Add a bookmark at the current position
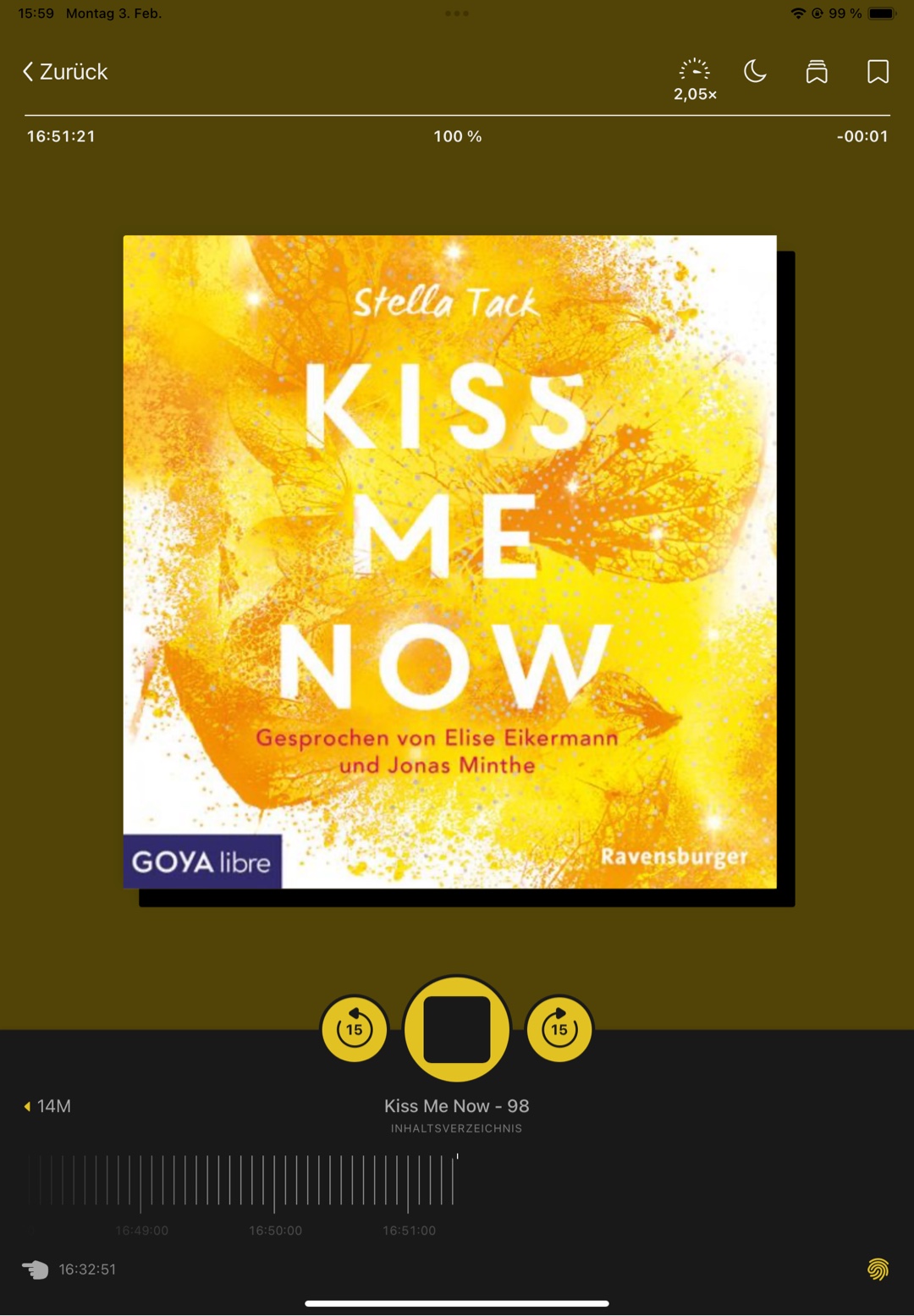Screen dimensions: 914x1316 (878, 72)
